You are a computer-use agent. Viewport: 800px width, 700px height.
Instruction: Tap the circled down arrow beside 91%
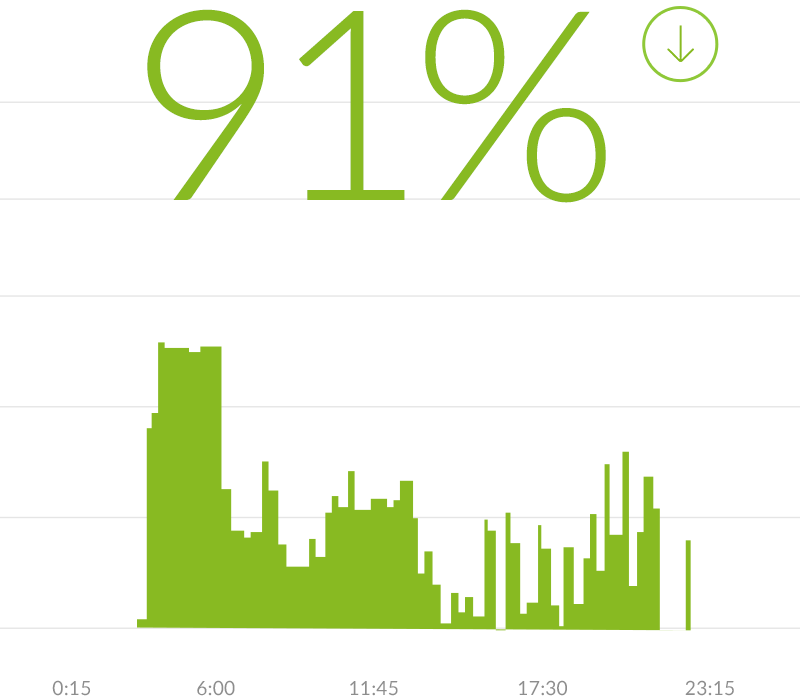click(680, 45)
